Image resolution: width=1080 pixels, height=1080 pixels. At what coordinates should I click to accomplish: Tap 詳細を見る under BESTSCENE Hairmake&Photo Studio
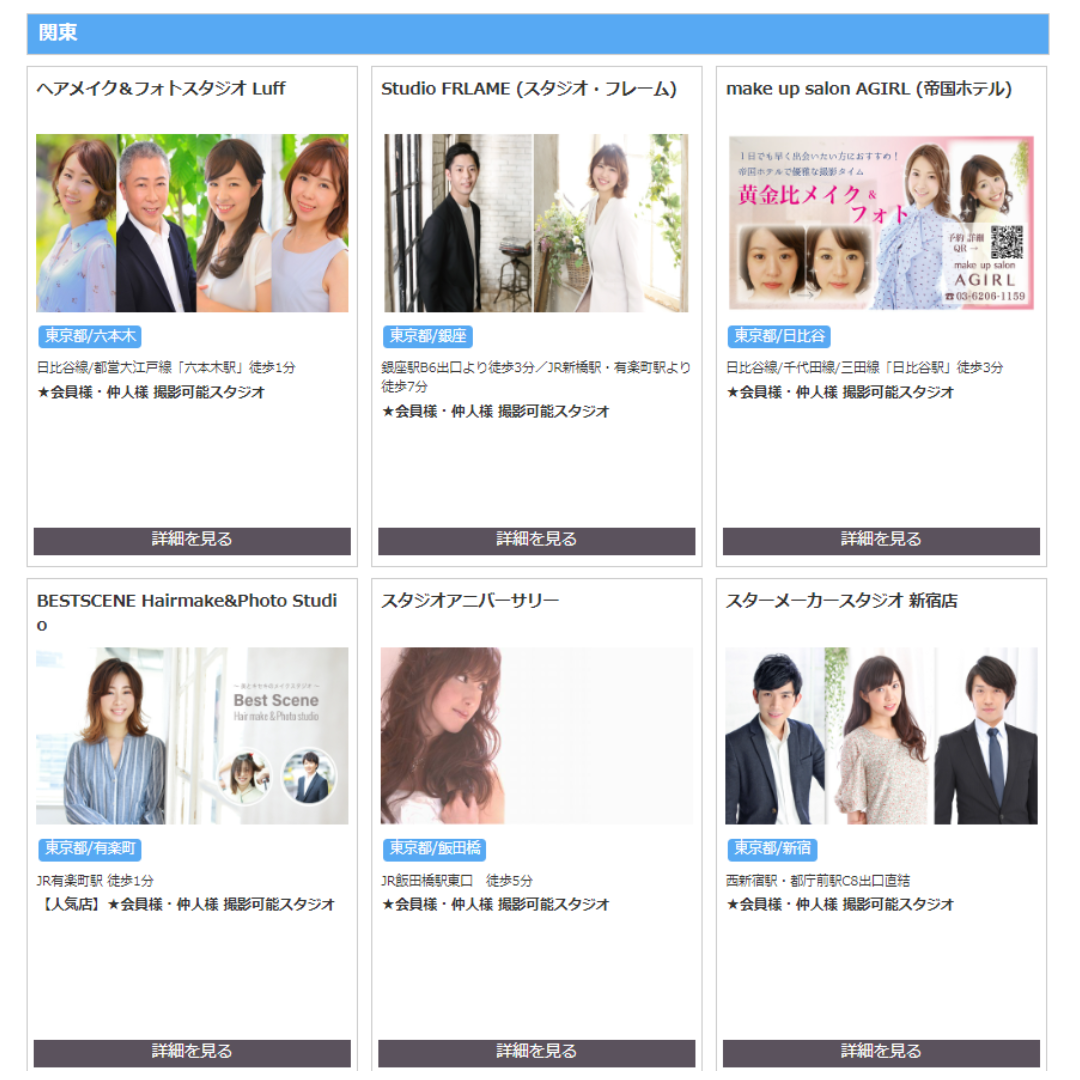(x=192, y=1052)
